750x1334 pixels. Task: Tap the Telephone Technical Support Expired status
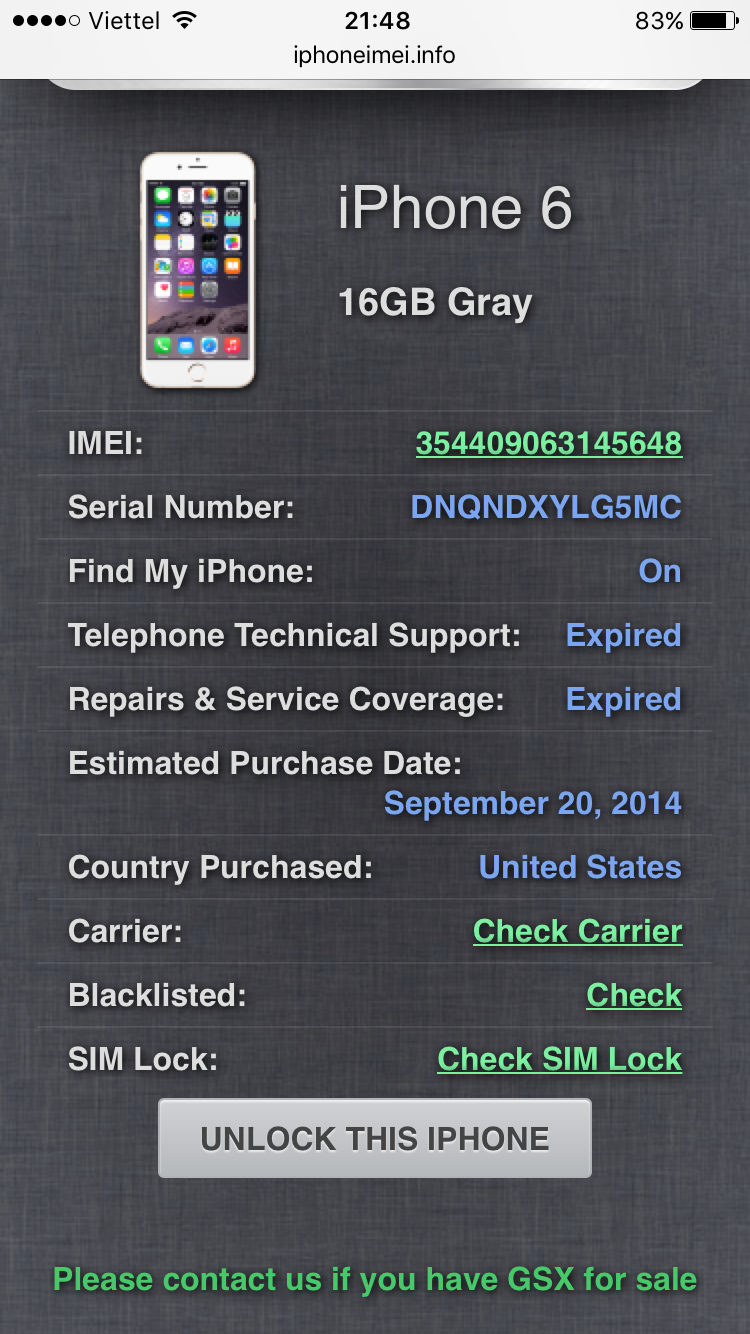622,635
